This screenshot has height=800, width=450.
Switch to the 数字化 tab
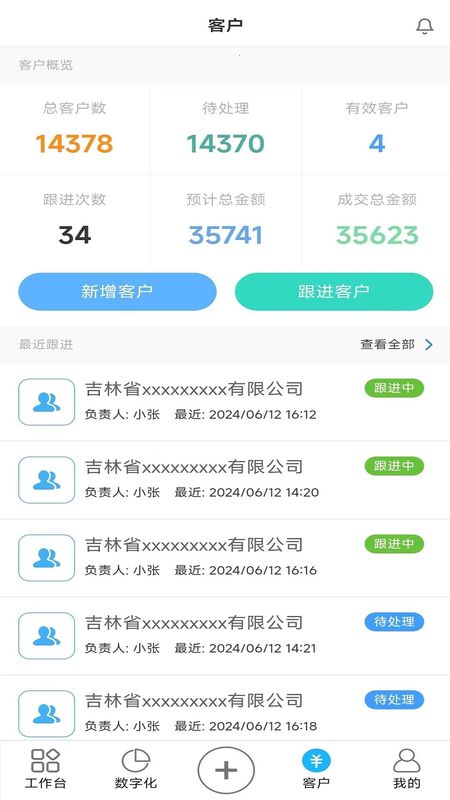135,769
